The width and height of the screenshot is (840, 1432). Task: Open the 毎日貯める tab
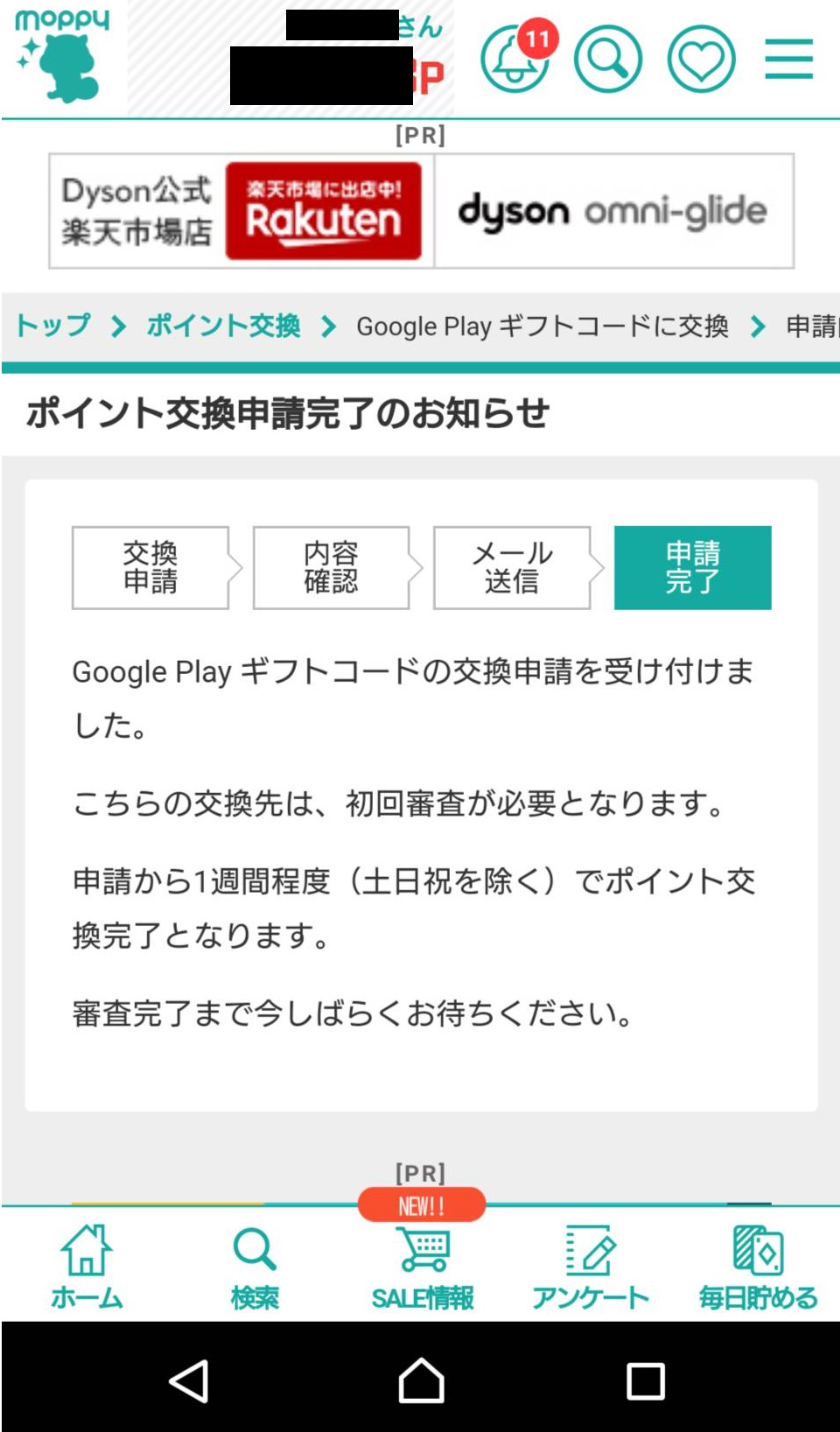pos(757,1266)
